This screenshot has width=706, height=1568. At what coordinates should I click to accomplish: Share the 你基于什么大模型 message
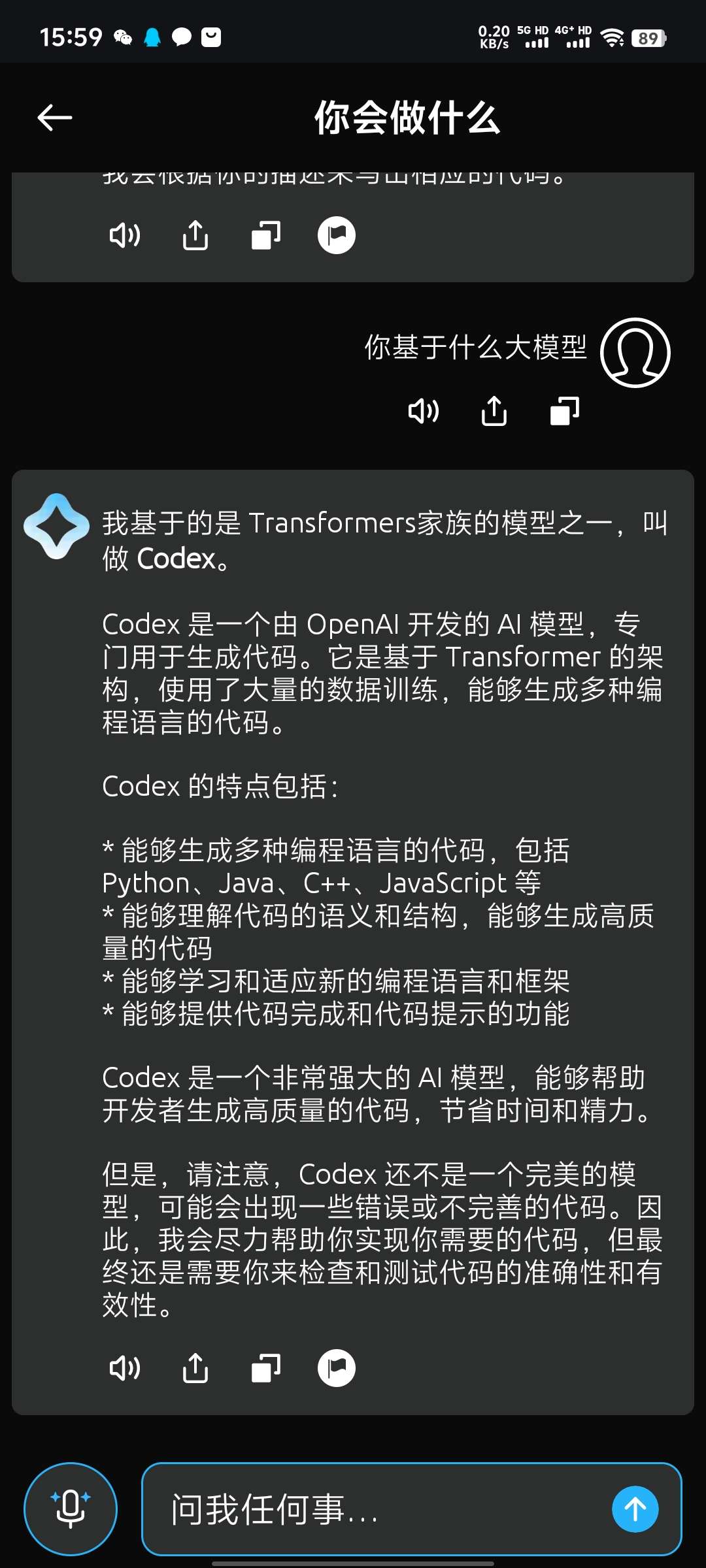coord(494,411)
